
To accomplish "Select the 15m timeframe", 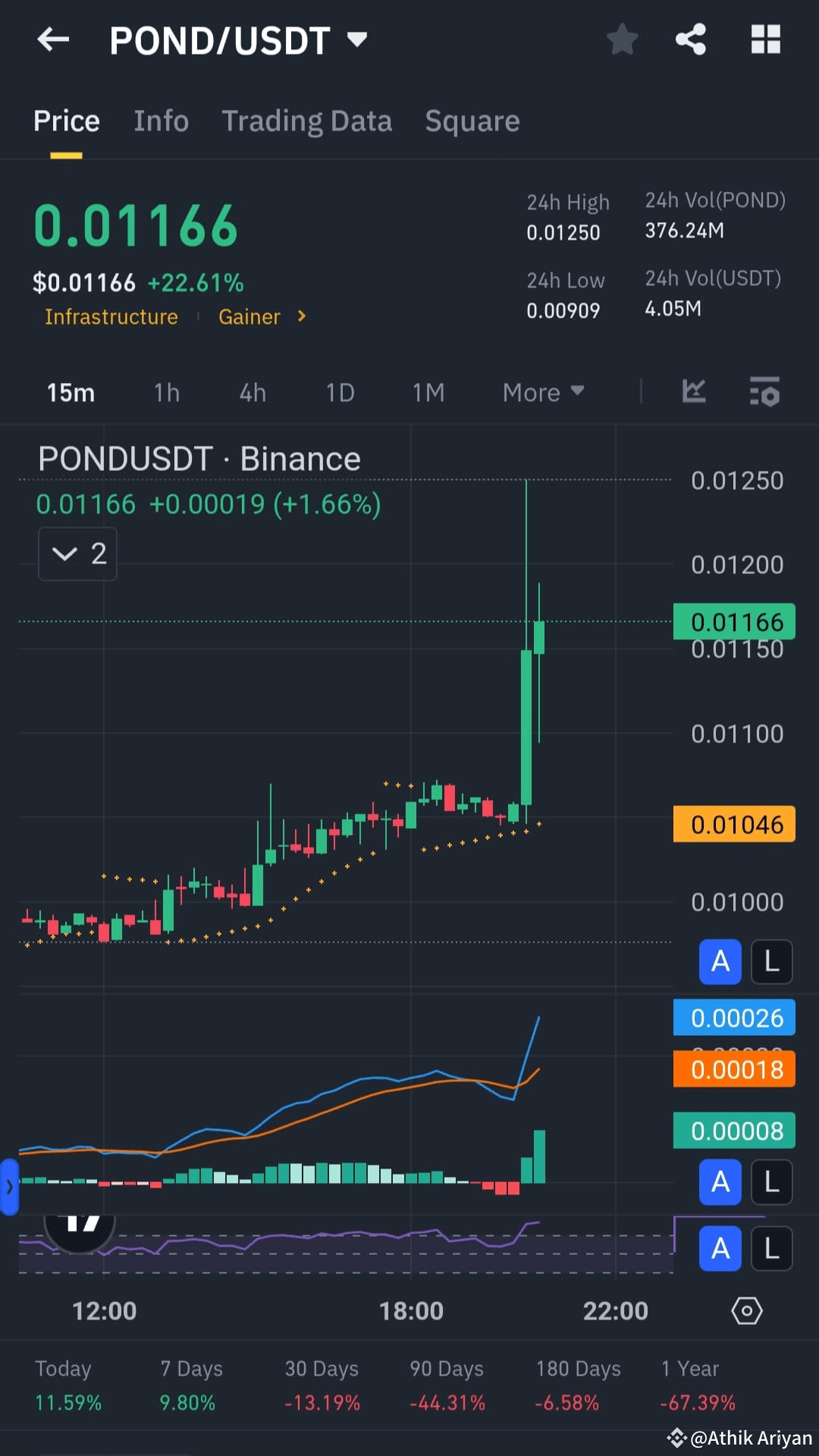I will tap(70, 392).
